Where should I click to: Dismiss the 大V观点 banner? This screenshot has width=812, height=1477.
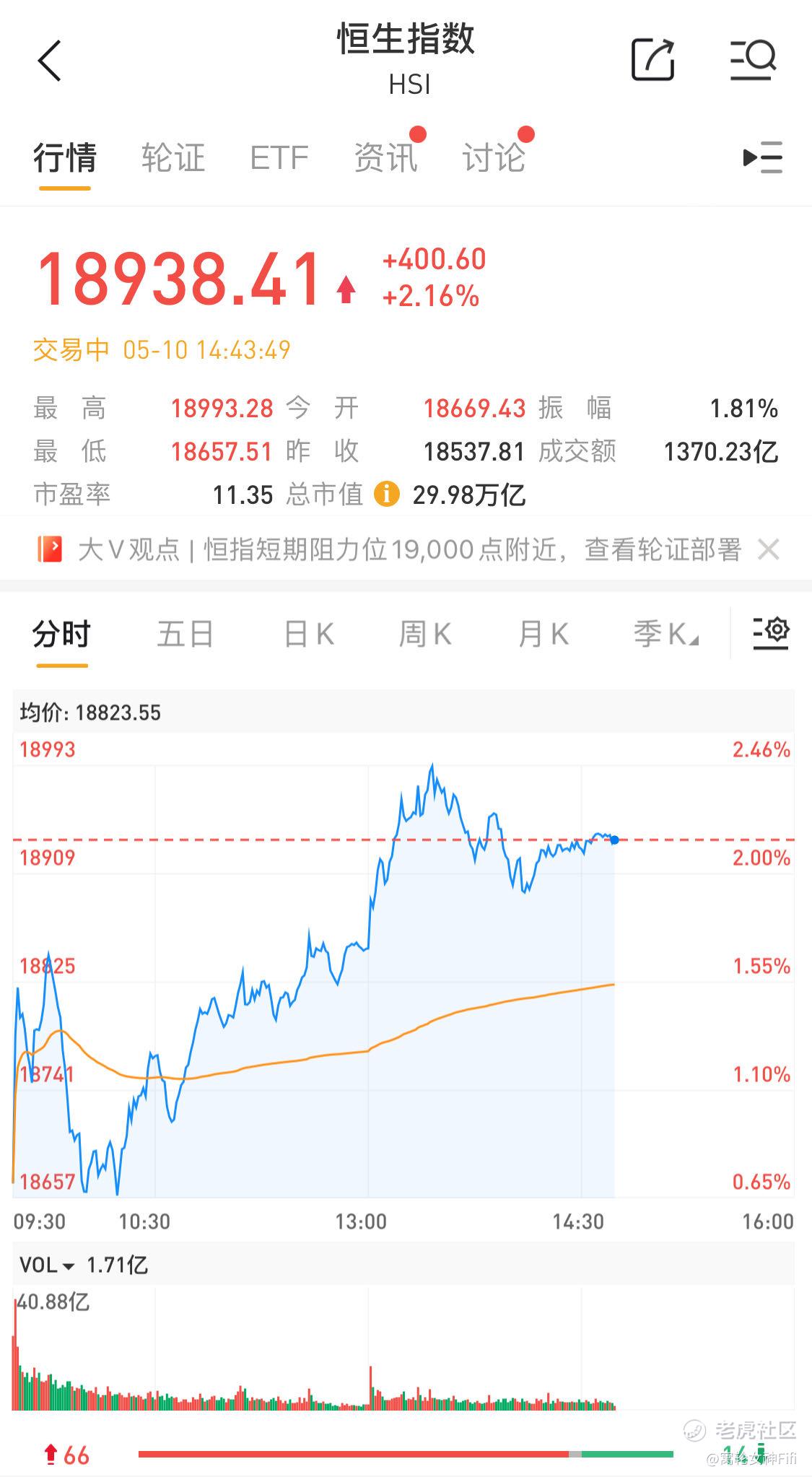coord(769,550)
